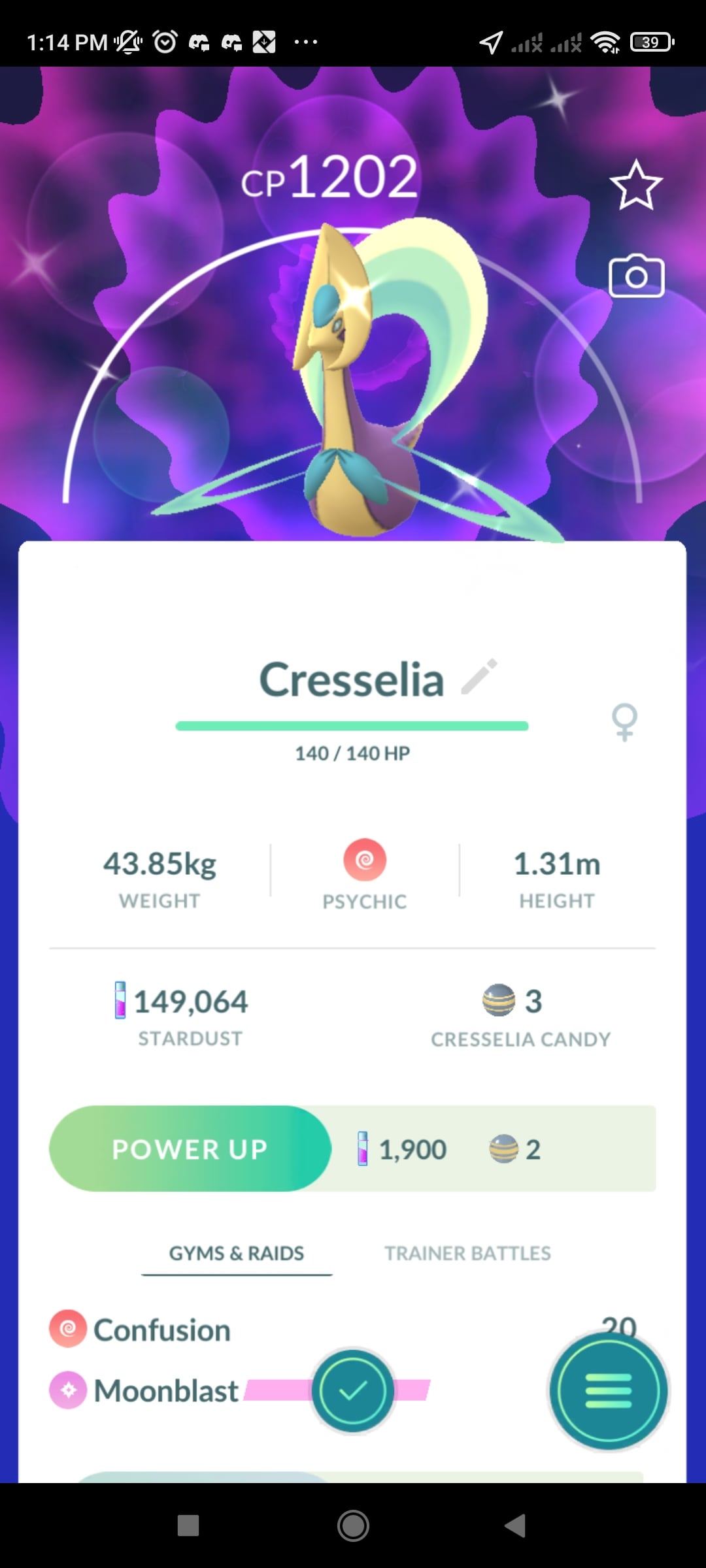Go to the phone home screen
The image size is (706, 1568).
(x=353, y=1526)
